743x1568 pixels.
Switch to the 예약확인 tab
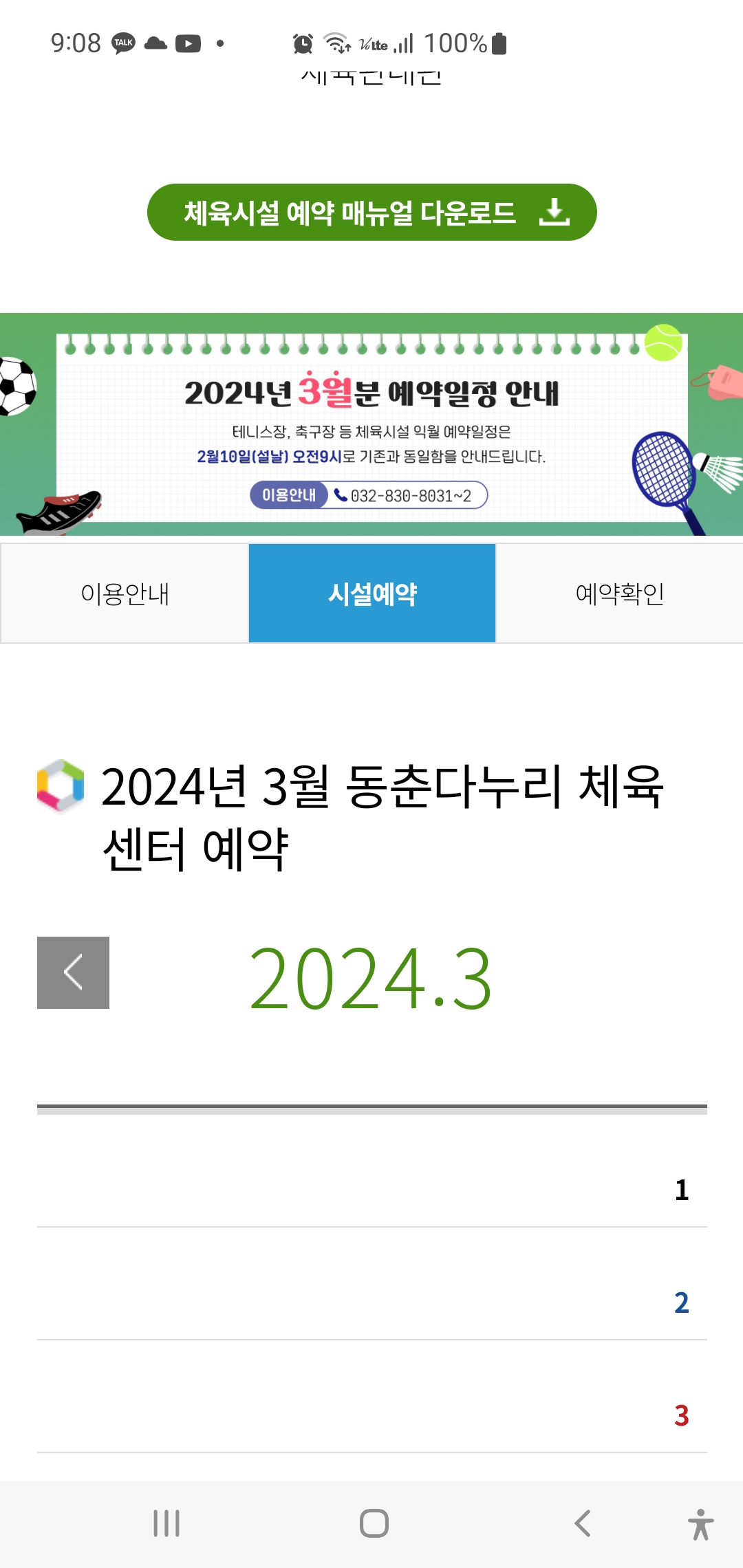point(620,594)
